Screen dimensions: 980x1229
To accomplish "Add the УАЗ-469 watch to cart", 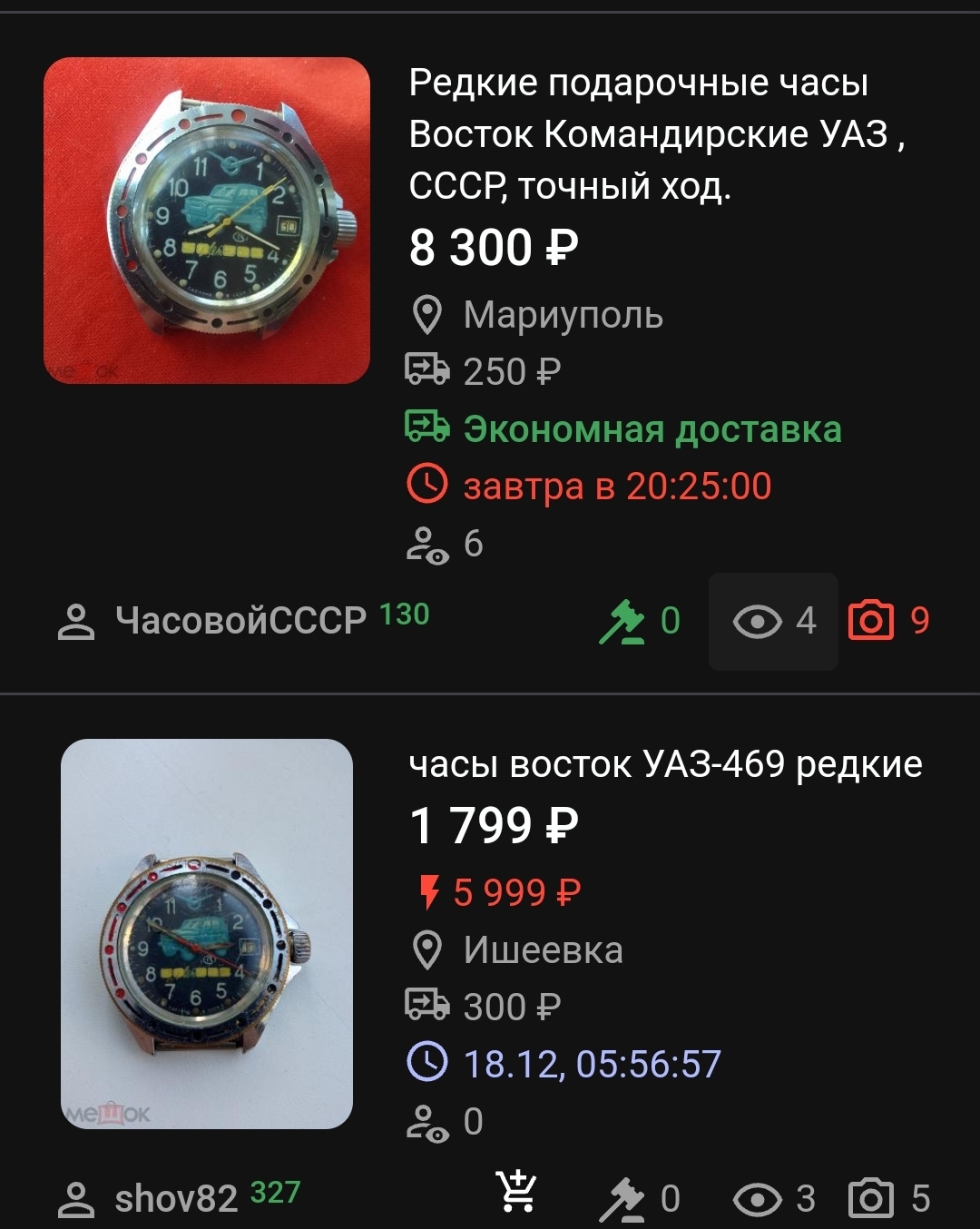I will click(x=517, y=1193).
